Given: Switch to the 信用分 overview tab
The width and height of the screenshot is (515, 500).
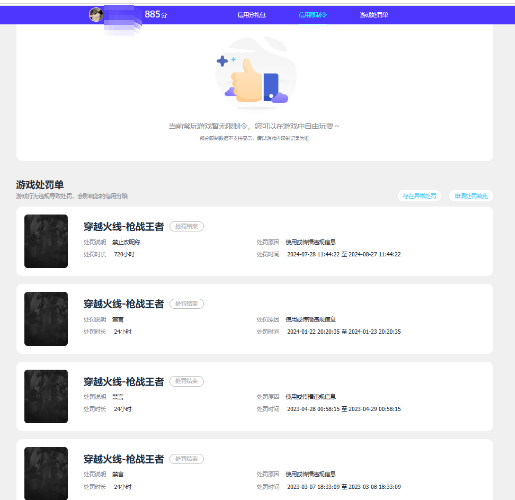Looking at the screenshot, I should tap(251, 15).
